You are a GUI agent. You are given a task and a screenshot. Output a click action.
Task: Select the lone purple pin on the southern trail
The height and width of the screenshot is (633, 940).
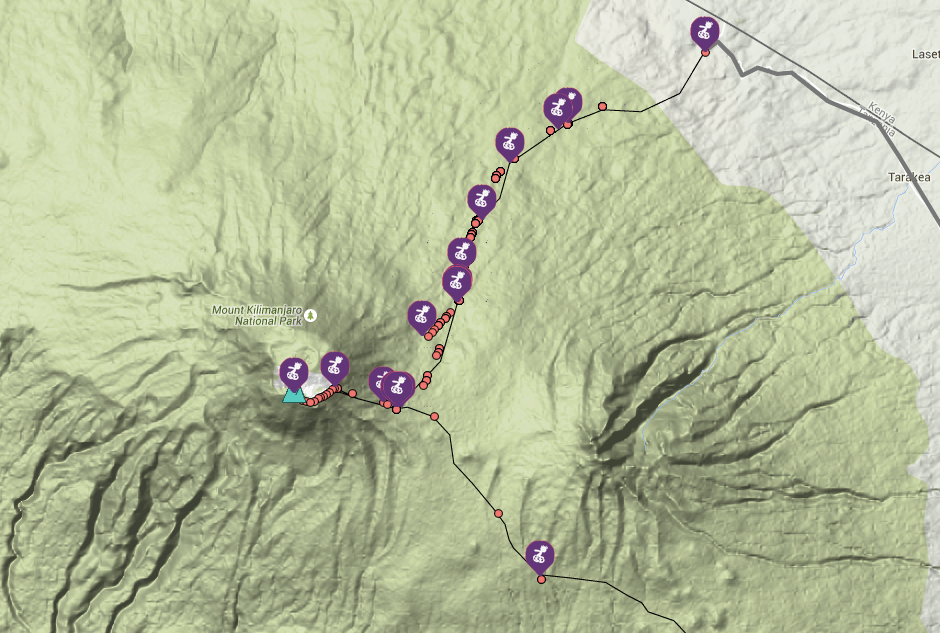tap(540, 555)
